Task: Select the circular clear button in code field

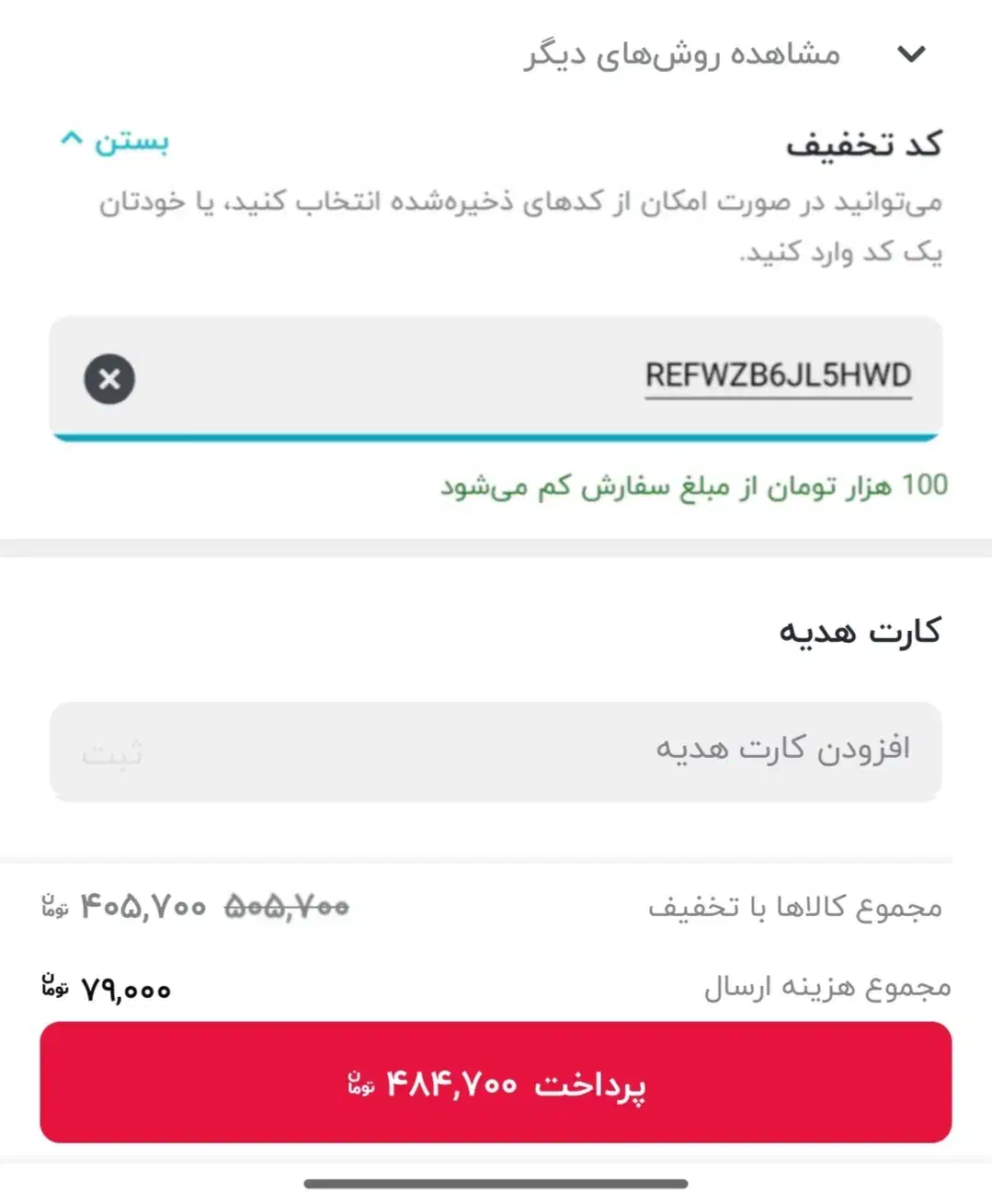Action: (x=110, y=378)
